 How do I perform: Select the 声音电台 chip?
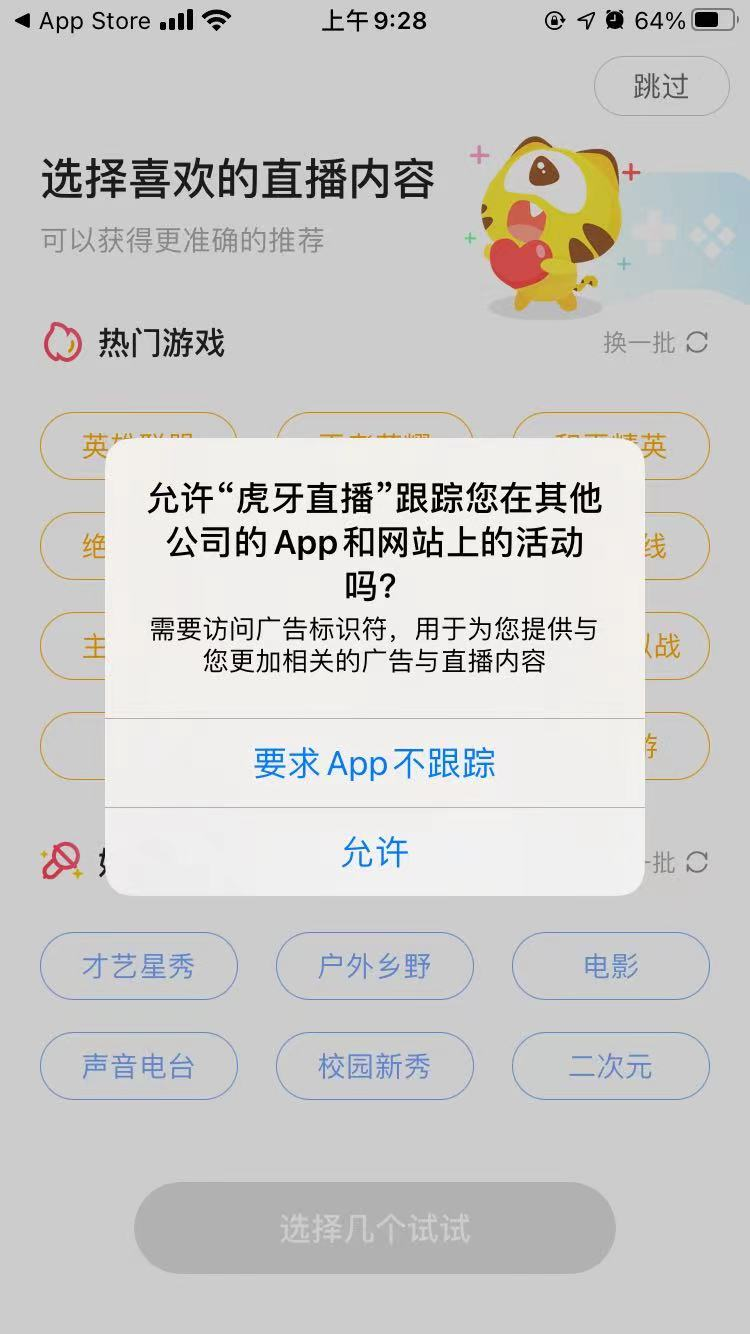coord(139,1066)
